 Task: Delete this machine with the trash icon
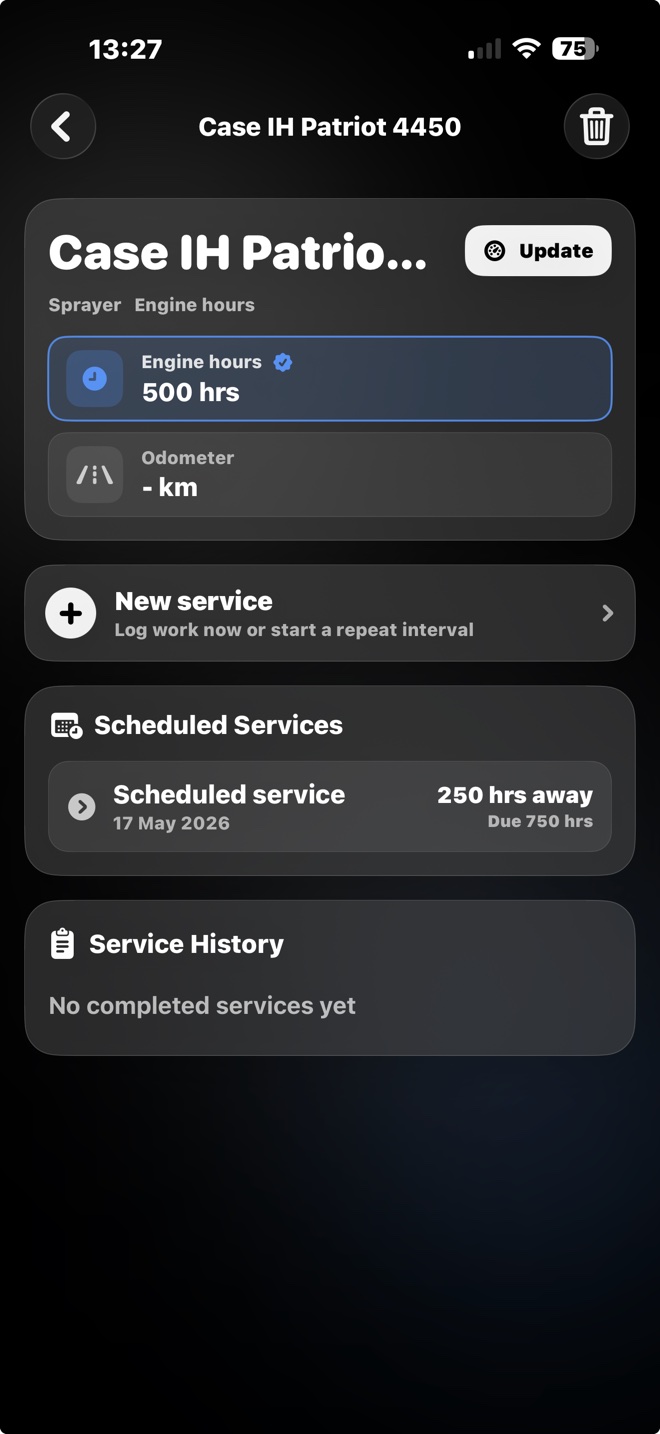[597, 127]
